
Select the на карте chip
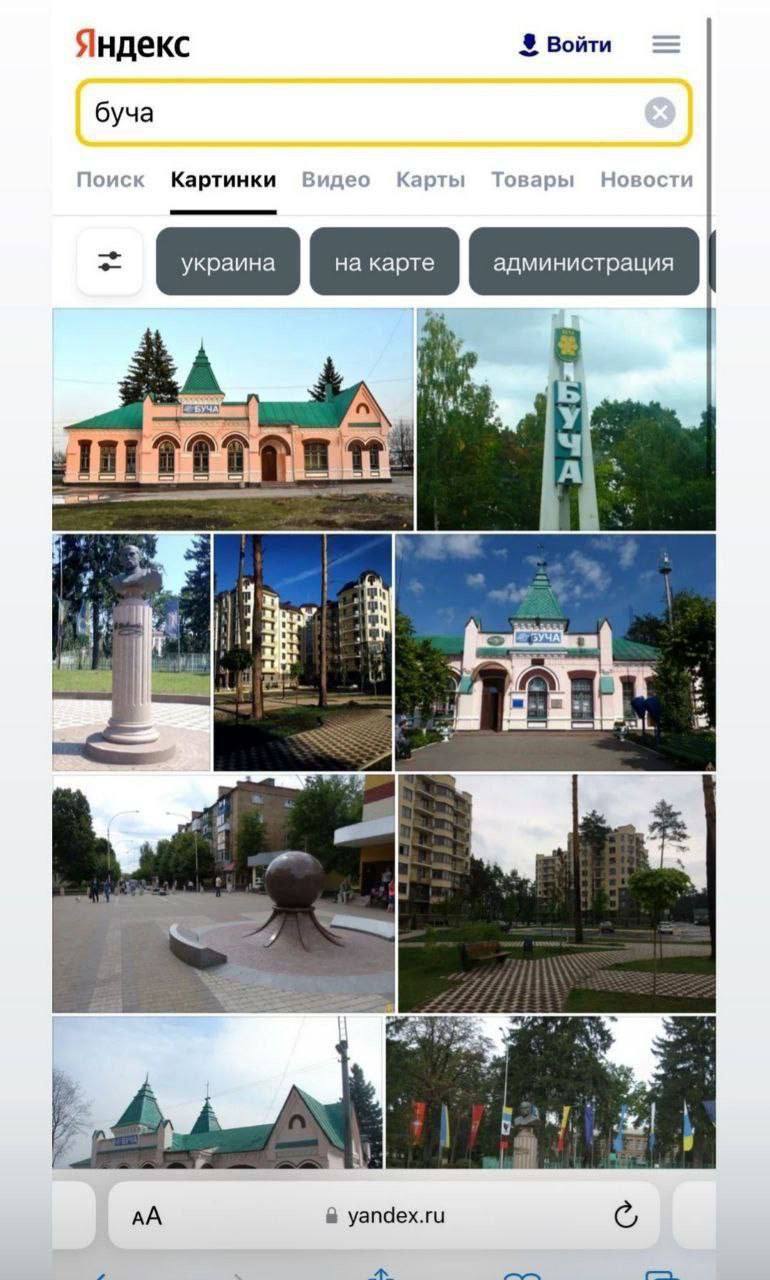[x=384, y=263]
